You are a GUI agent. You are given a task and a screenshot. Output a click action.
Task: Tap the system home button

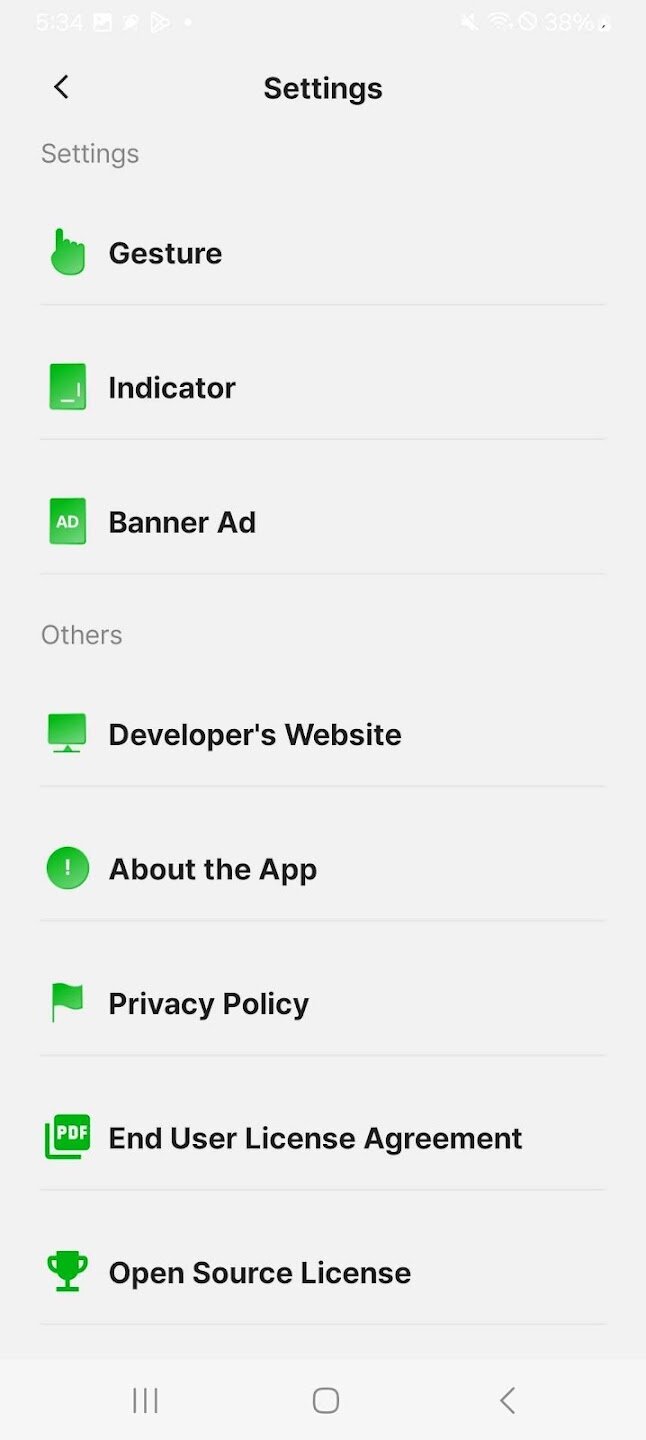[325, 1400]
